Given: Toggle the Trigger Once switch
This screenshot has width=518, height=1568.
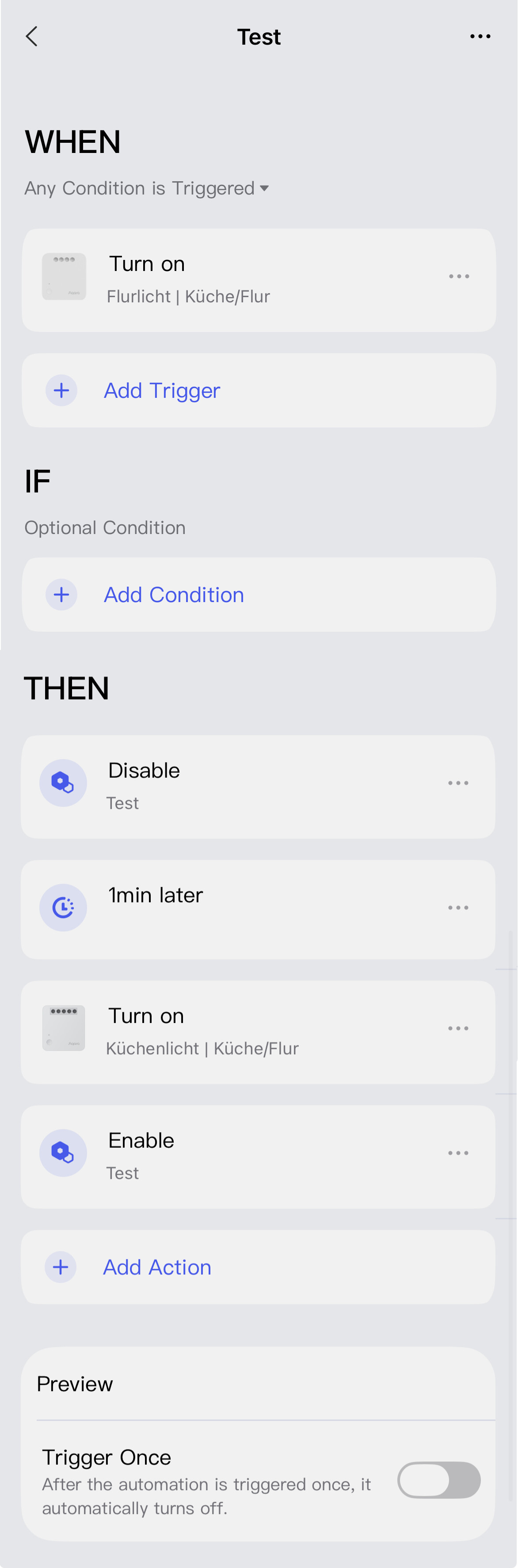Looking at the screenshot, I should 438,1480.
